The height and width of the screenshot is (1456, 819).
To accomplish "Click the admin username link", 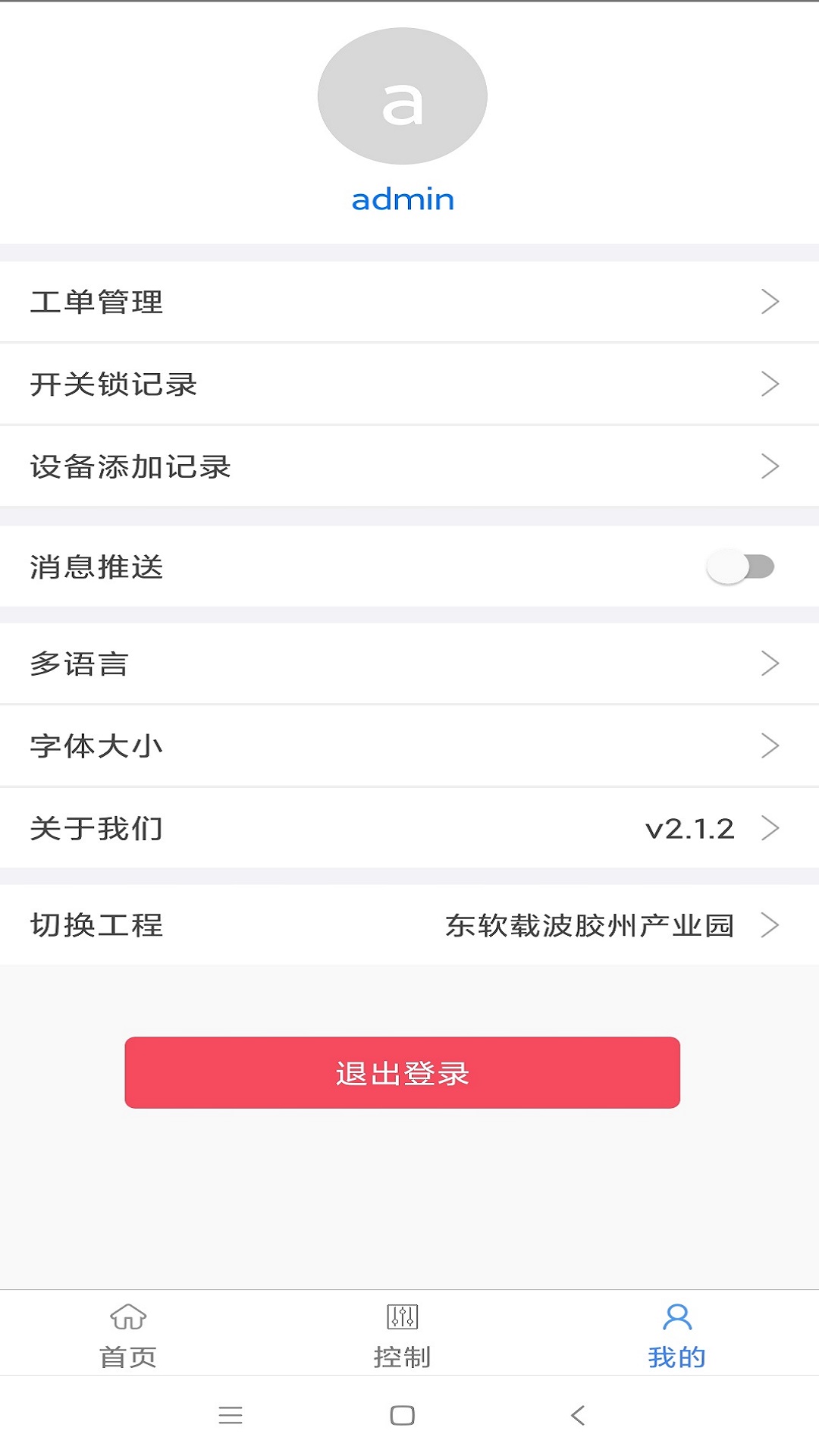I will click(403, 199).
